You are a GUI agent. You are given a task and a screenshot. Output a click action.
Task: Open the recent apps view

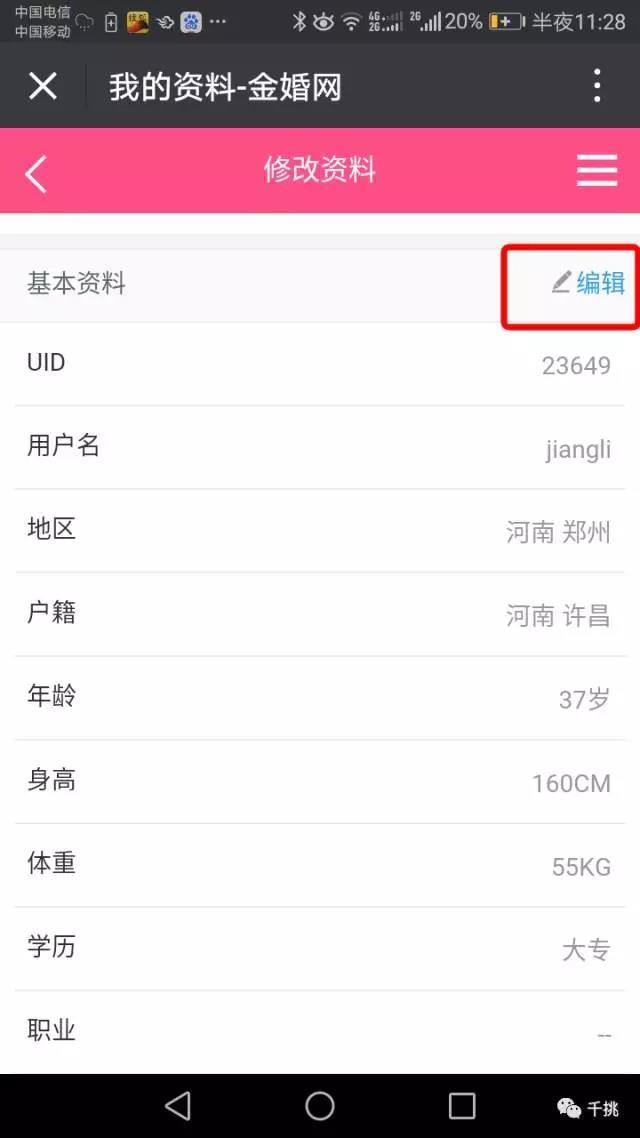click(x=462, y=1105)
